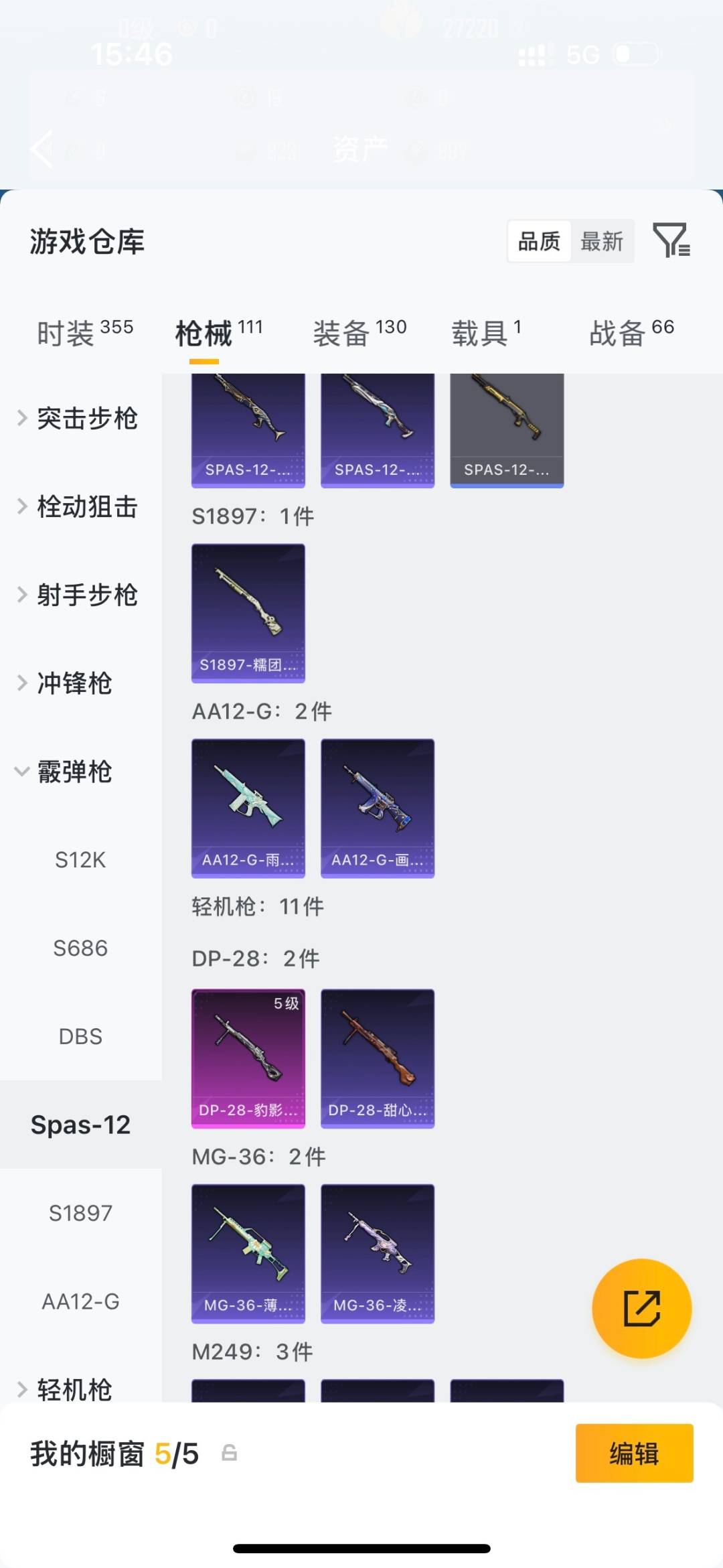This screenshot has height=1568, width=723.
Task: Open the filter funnel icon
Action: (x=673, y=242)
